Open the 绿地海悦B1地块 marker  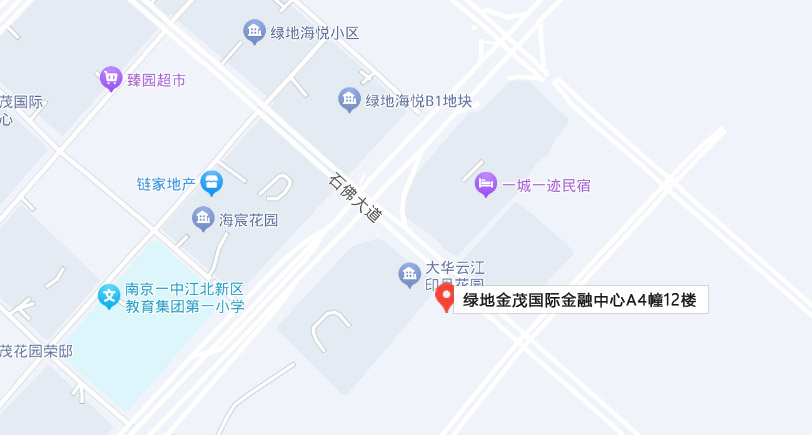349,100
